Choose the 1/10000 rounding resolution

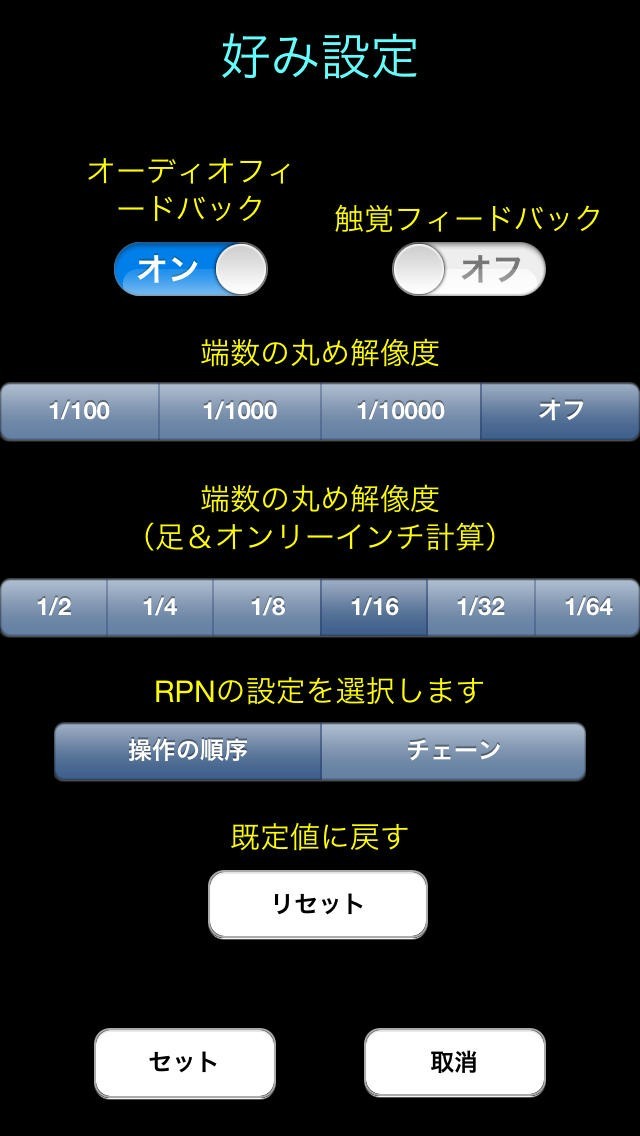click(x=400, y=411)
